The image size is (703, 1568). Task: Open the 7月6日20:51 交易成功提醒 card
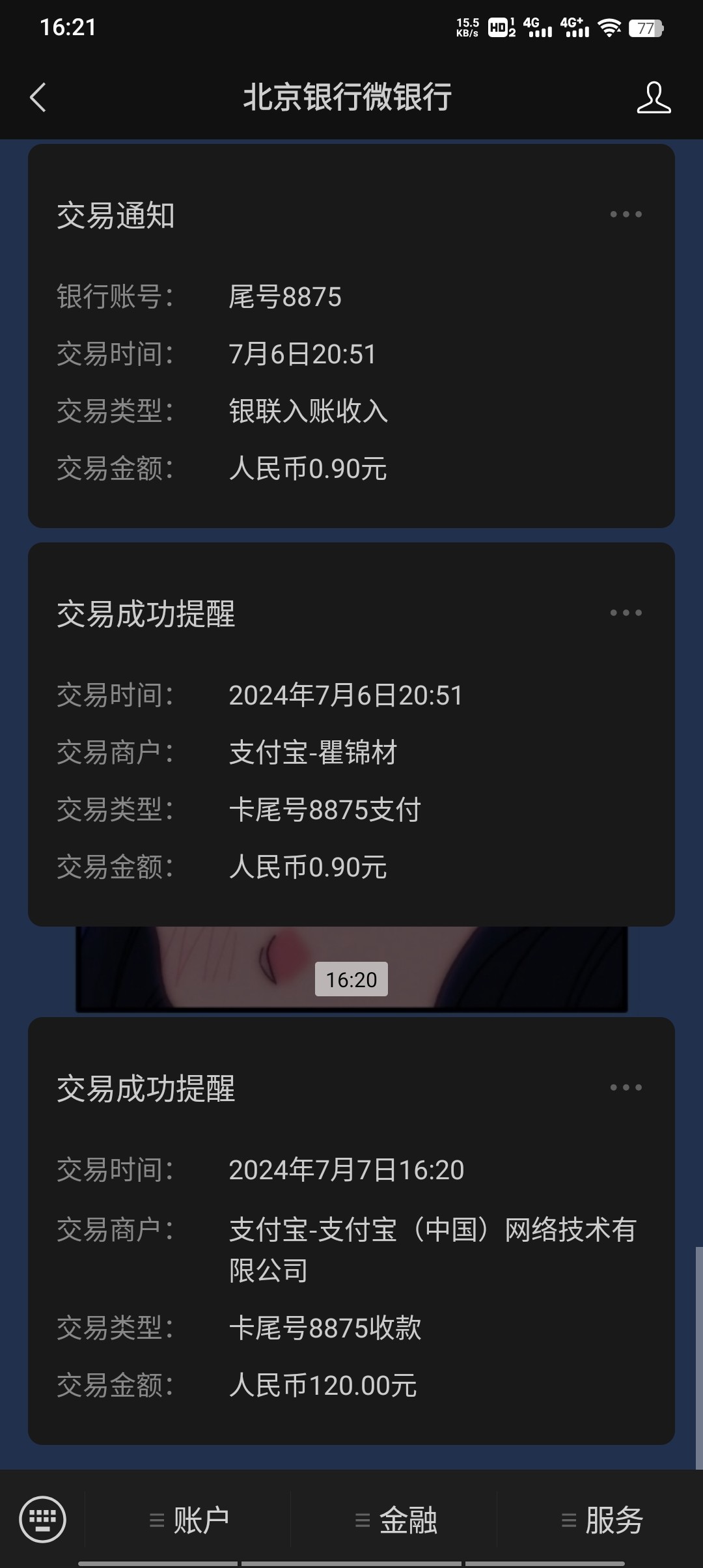point(351,749)
